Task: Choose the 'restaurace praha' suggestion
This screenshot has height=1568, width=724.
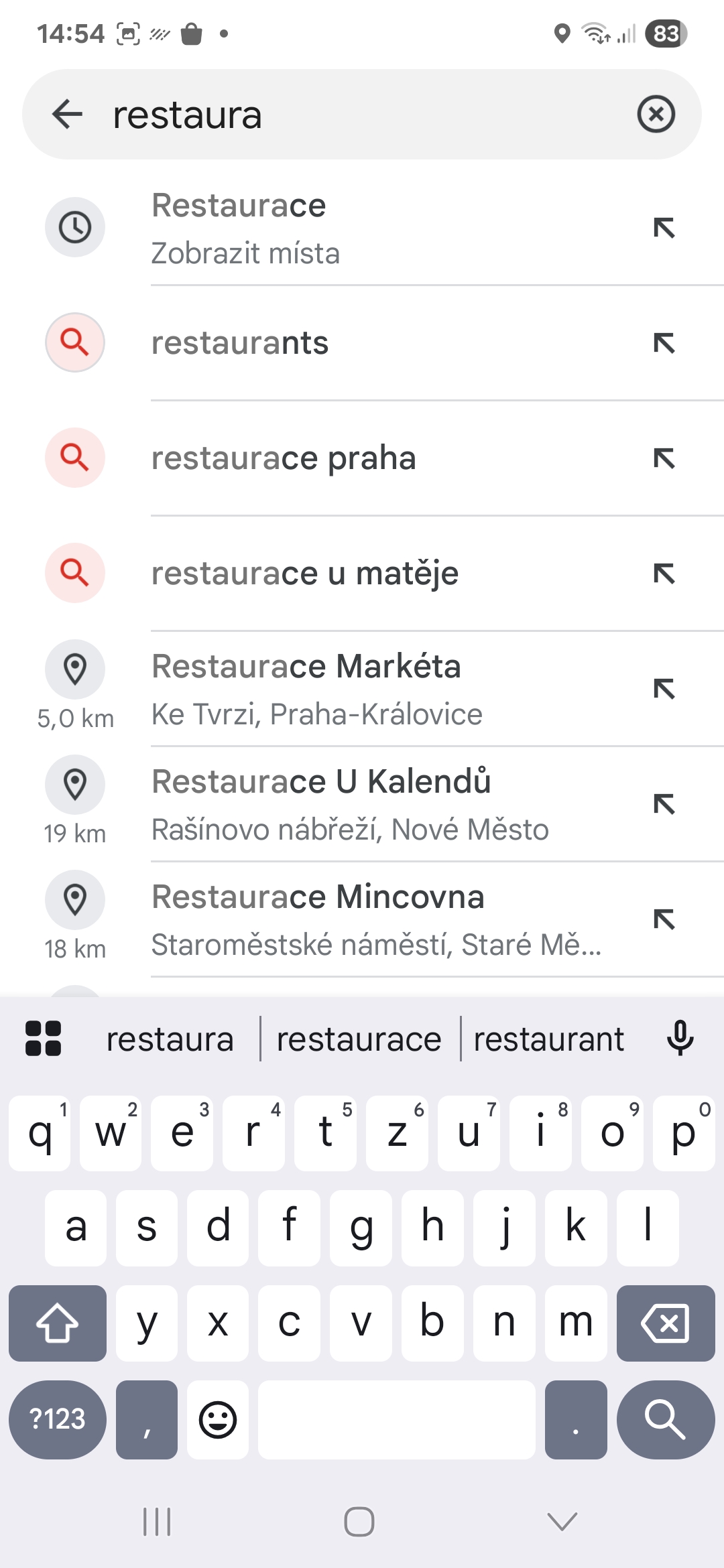Action: [x=362, y=458]
